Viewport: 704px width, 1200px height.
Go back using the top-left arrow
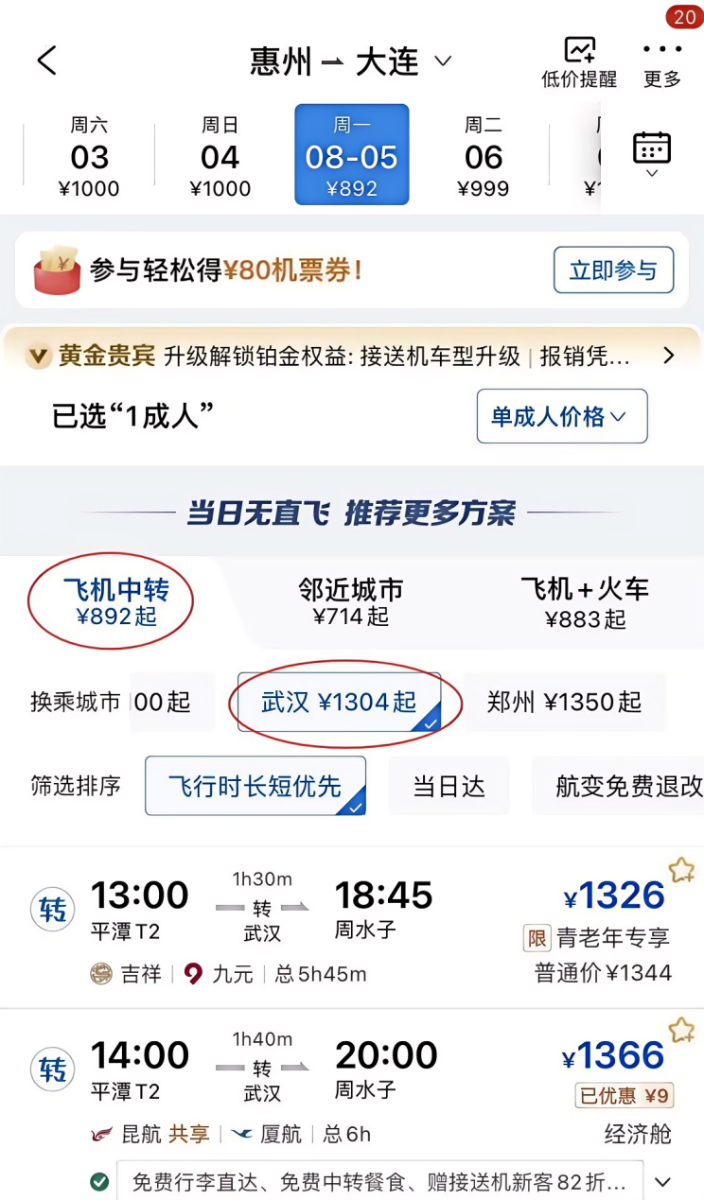(x=47, y=60)
